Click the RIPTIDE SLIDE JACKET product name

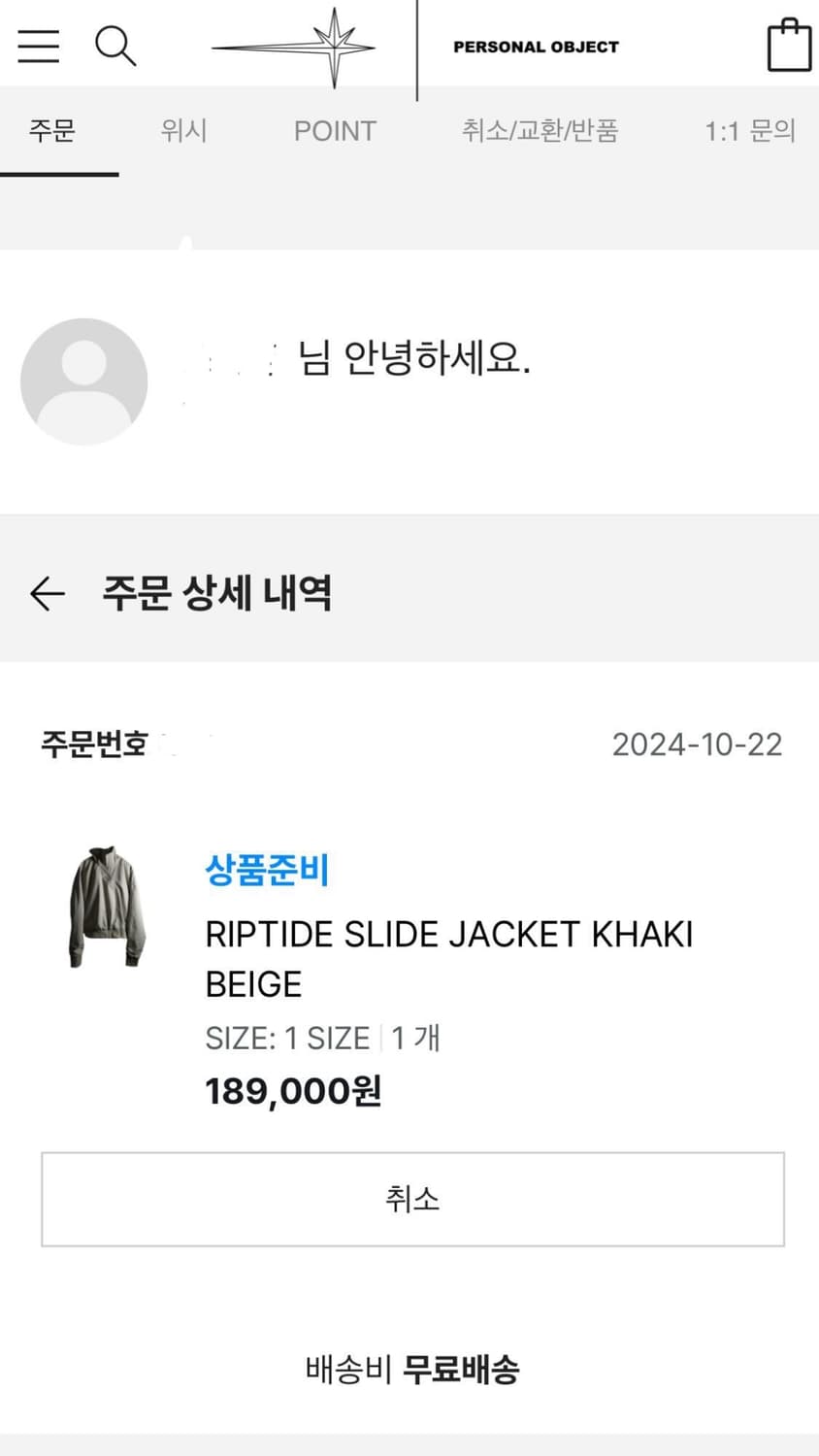click(x=448, y=934)
